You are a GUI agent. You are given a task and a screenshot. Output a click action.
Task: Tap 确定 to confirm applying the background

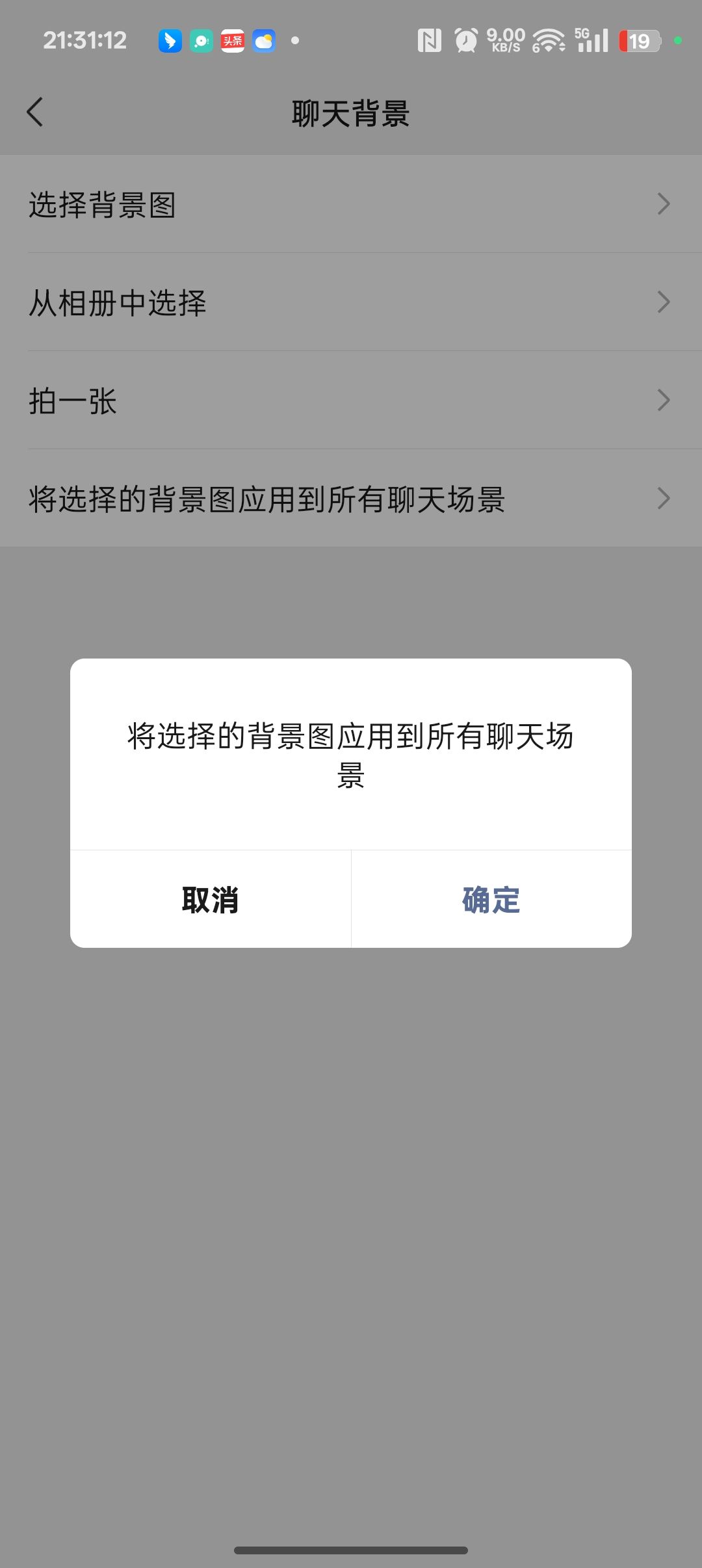click(491, 900)
